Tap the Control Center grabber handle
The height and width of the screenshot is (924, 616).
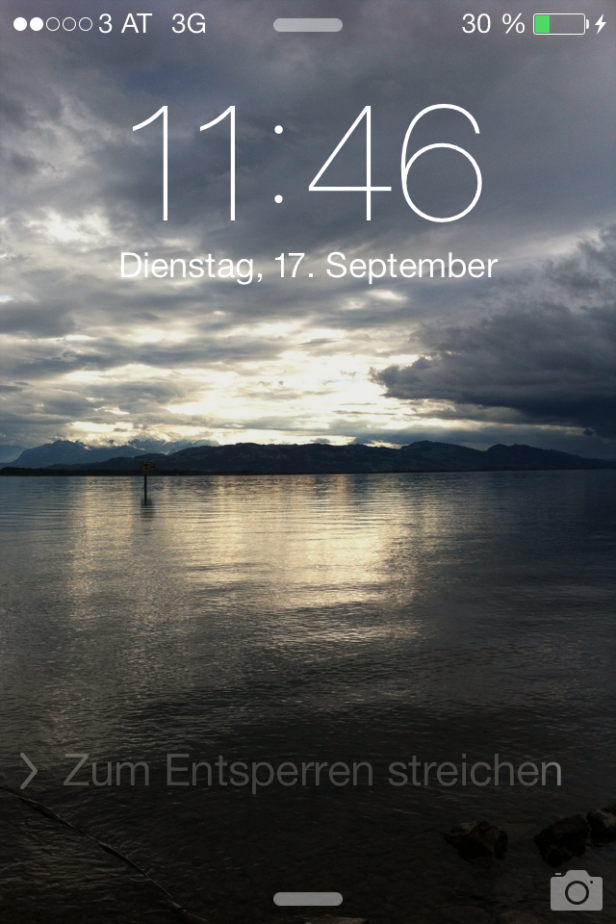tap(308, 899)
